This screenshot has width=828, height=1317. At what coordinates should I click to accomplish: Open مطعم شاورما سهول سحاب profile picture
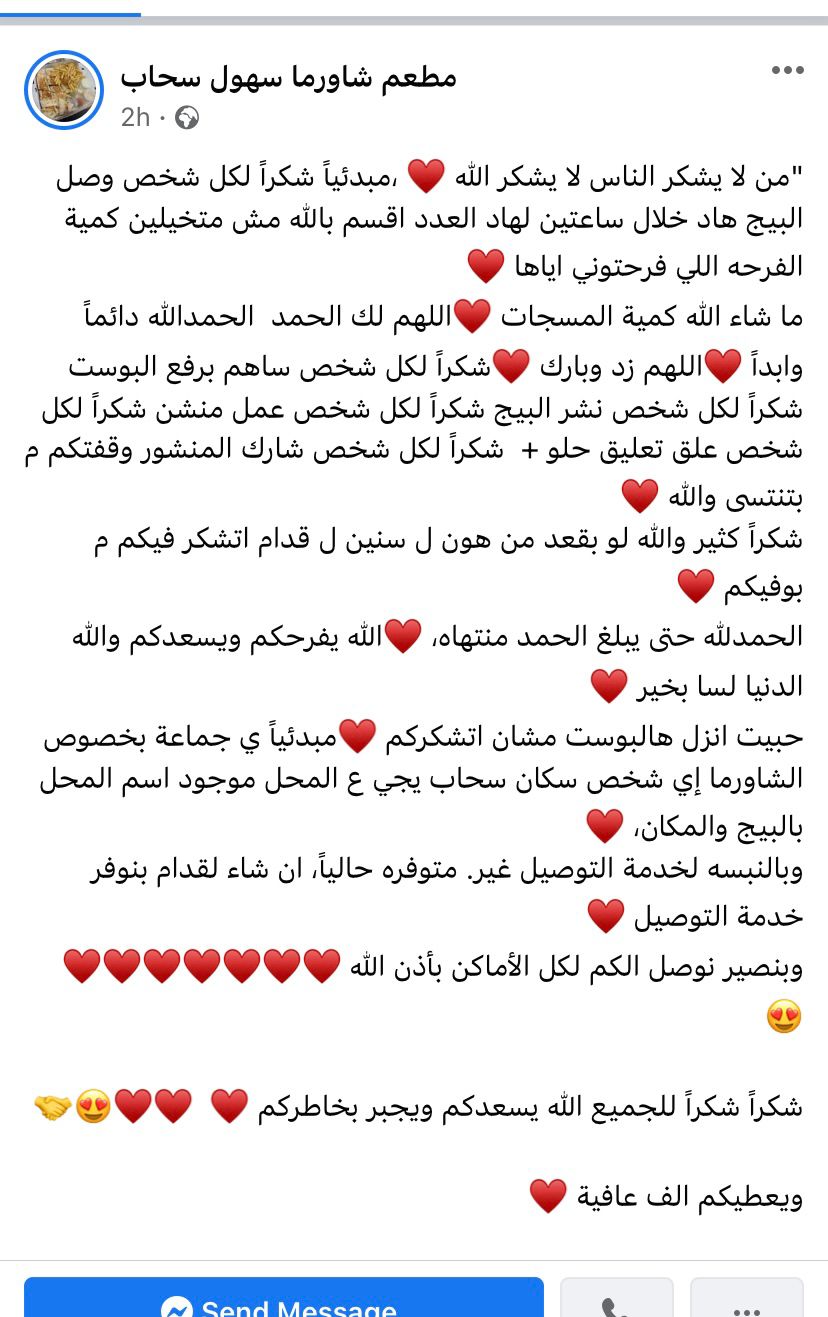[x=64, y=90]
